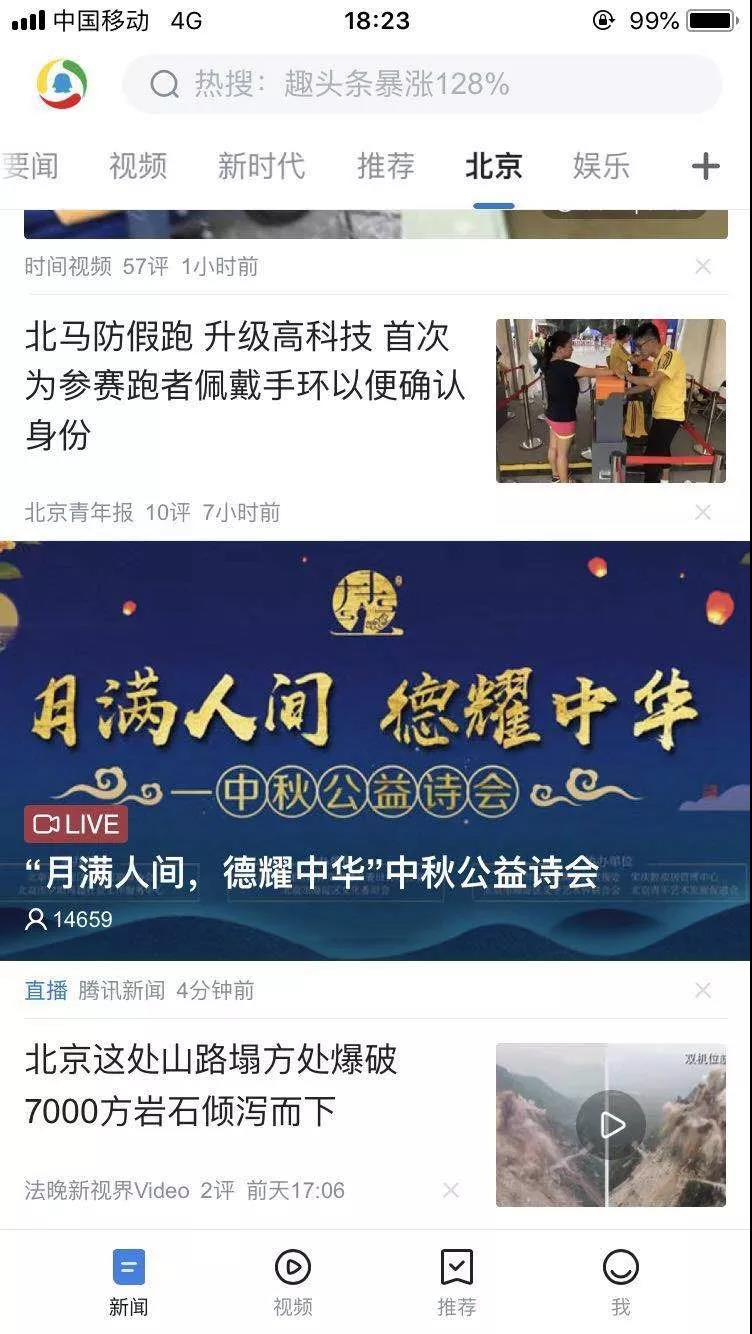Open the search bar with 热搜 hint
Viewport: 752px width, 1334px height.
pos(420,84)
